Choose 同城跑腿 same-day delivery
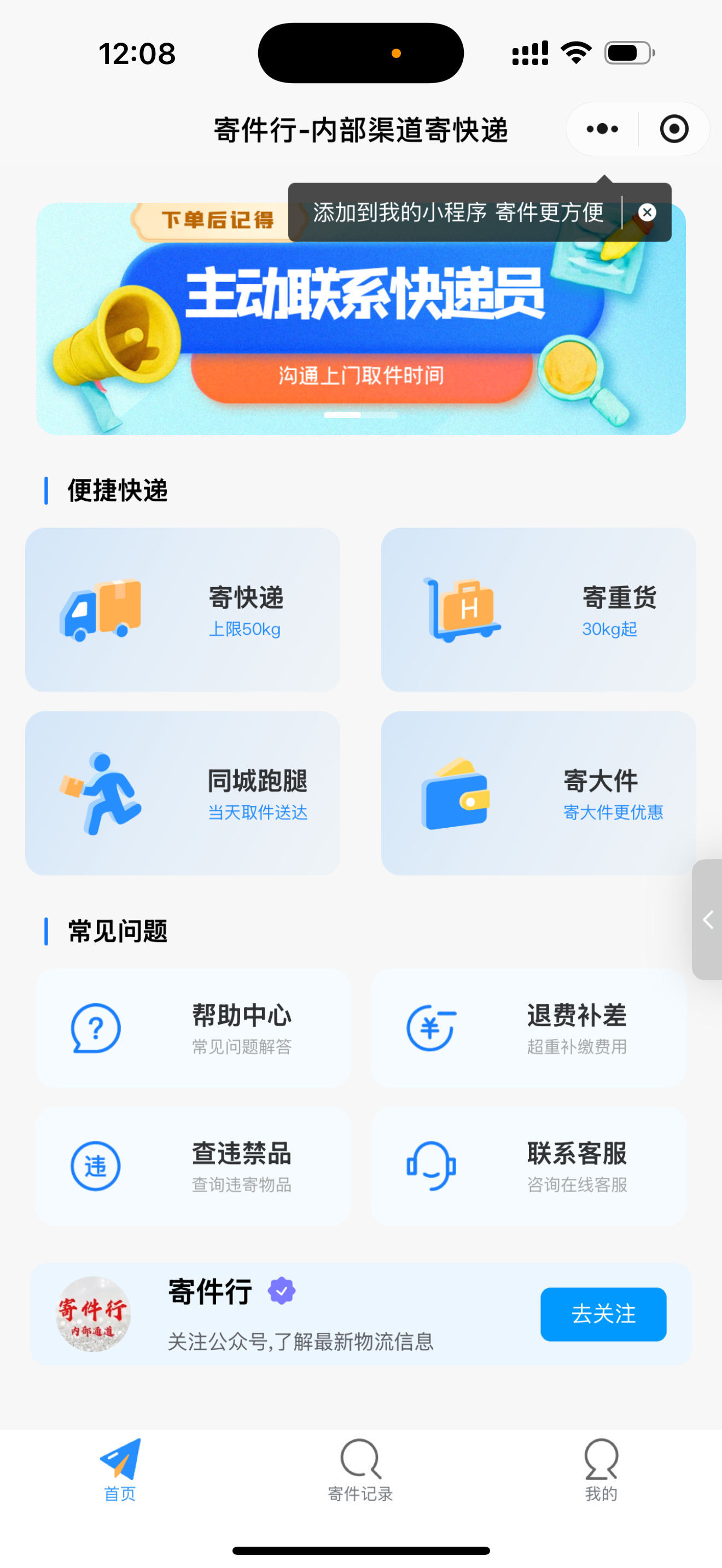Image resolution: width=722 pixels, height=1568 pixels. pyautogui.click(x=183, y=793)
